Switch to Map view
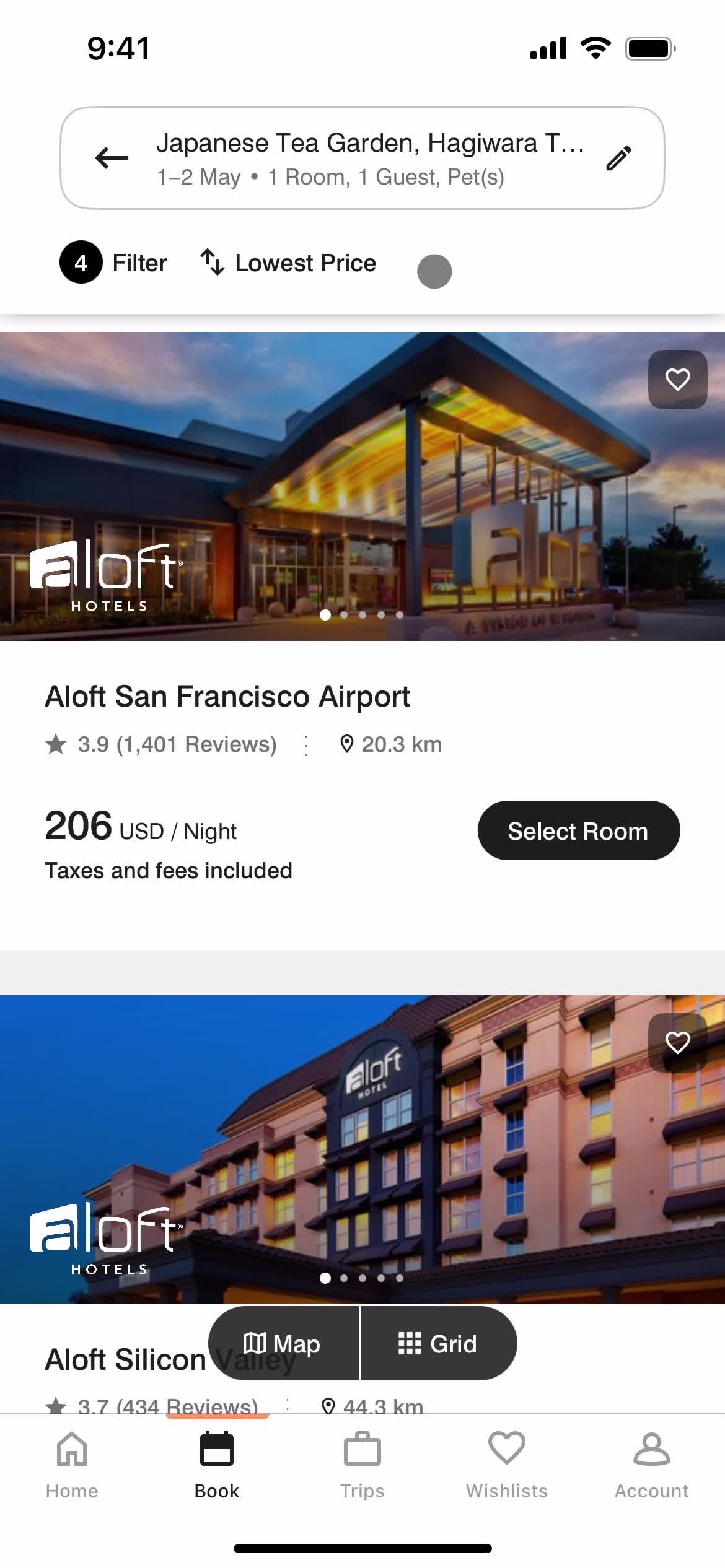 (x=283, y=1343)
